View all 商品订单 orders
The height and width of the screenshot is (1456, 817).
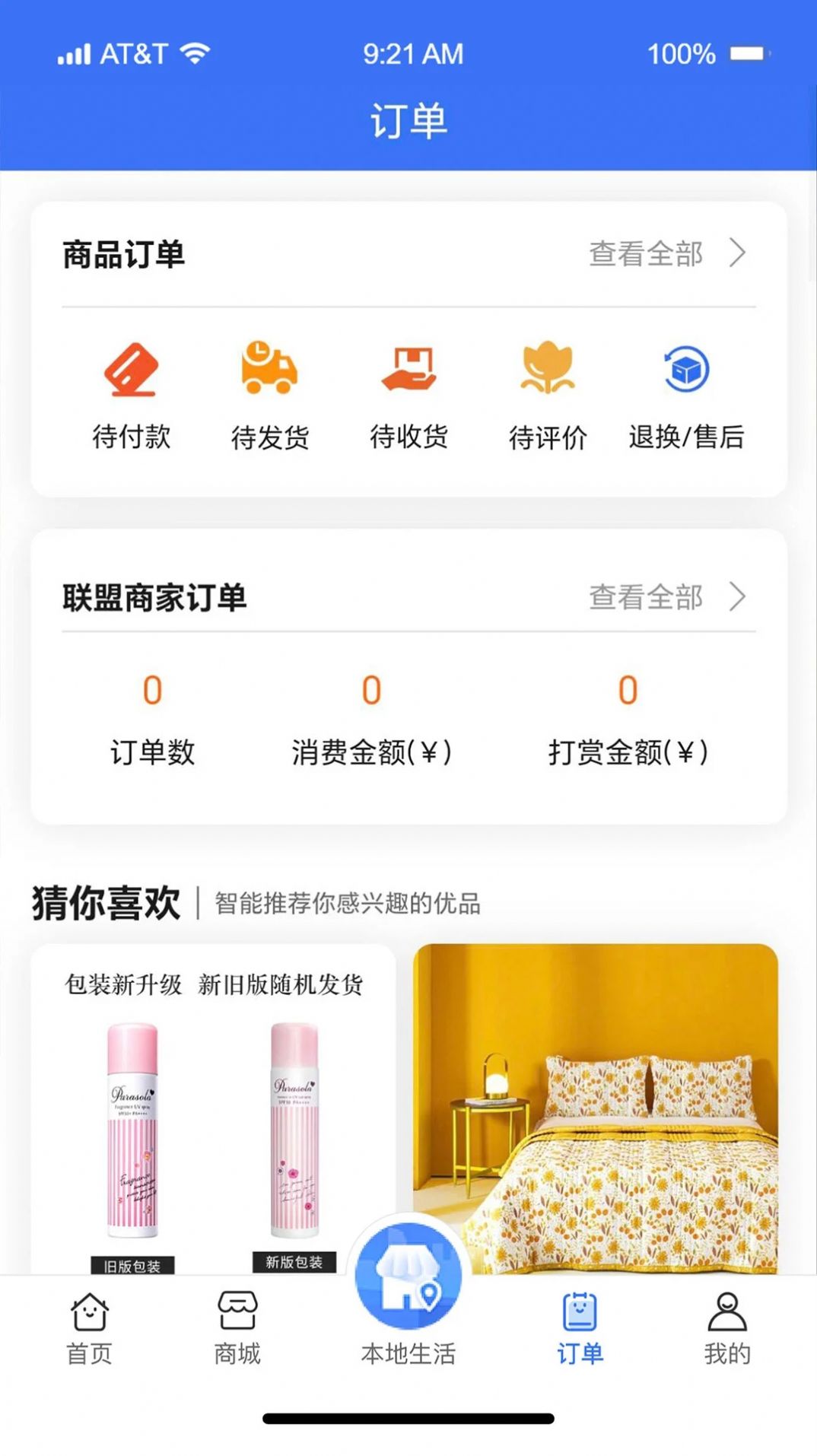666,254
